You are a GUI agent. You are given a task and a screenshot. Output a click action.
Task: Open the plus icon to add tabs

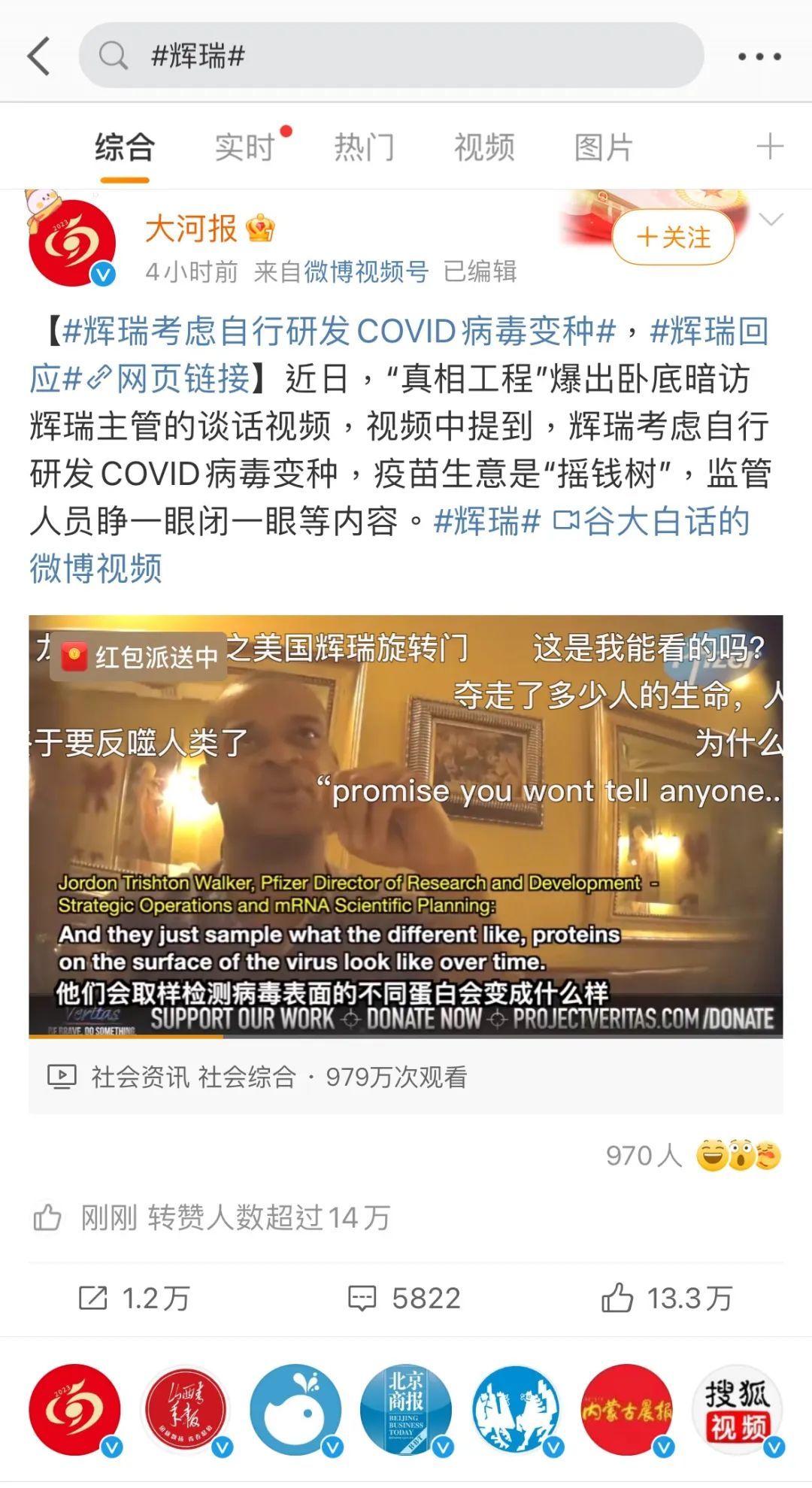point(770,147)
